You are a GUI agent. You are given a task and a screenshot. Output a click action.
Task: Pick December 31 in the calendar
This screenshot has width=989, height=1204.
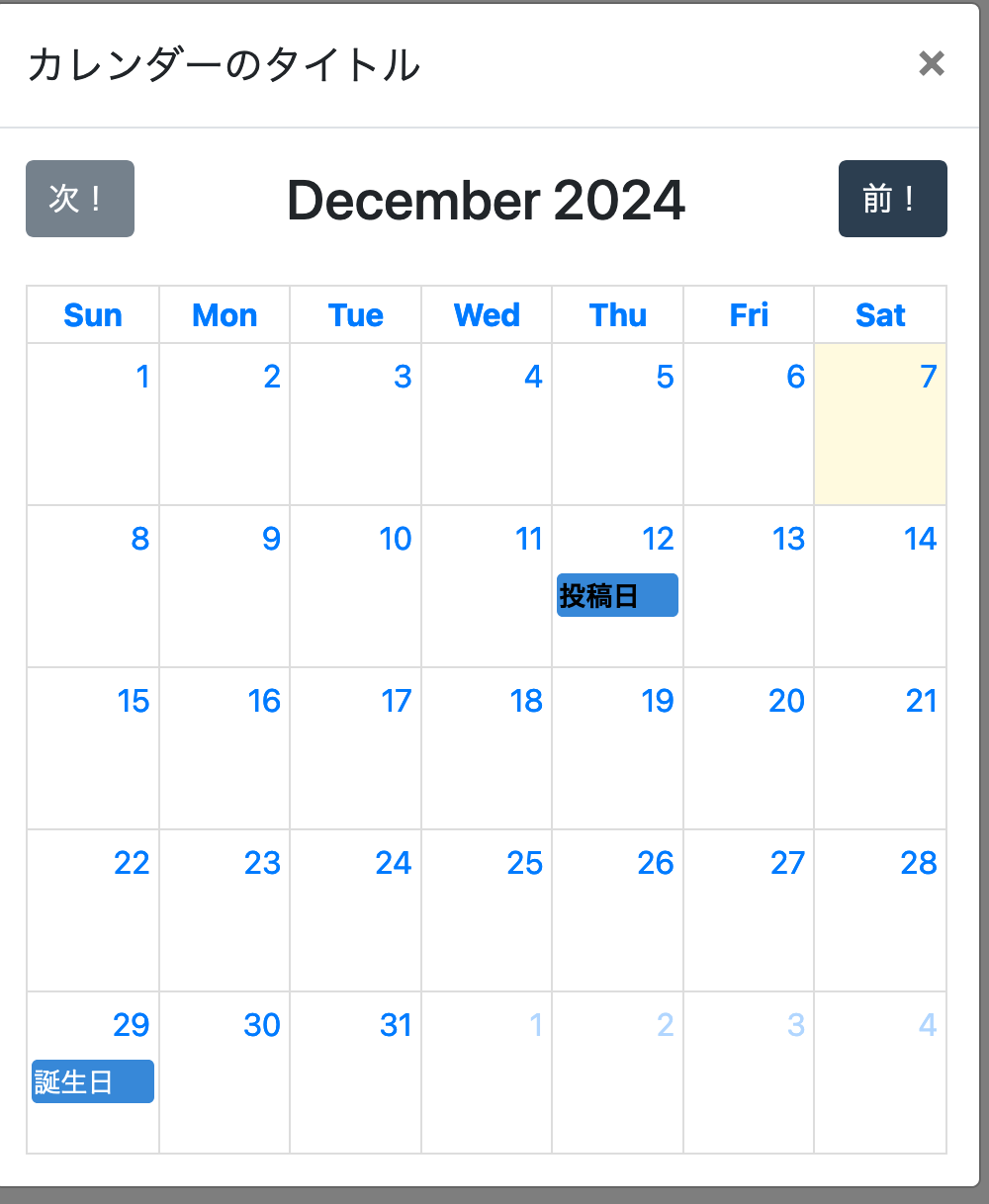click(x=396, y=1025)
